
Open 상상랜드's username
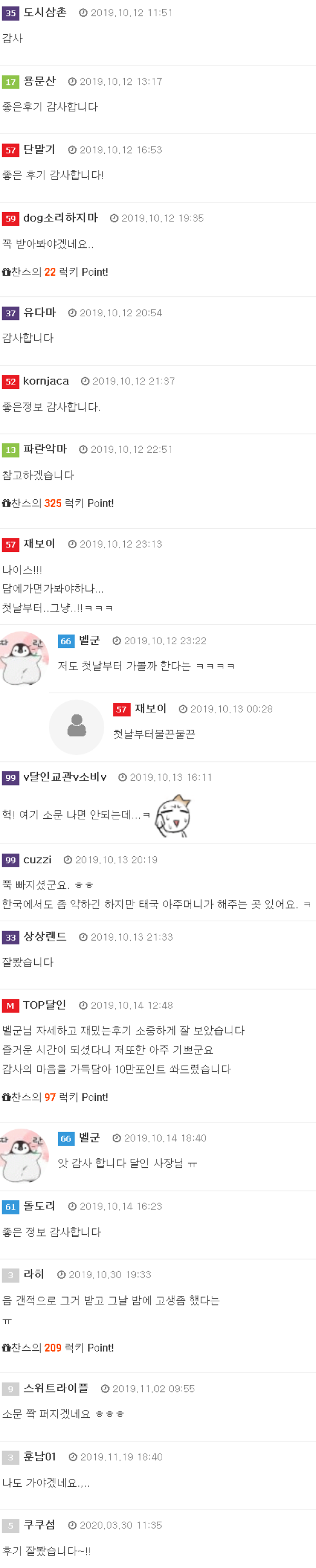tap(44, 937)
